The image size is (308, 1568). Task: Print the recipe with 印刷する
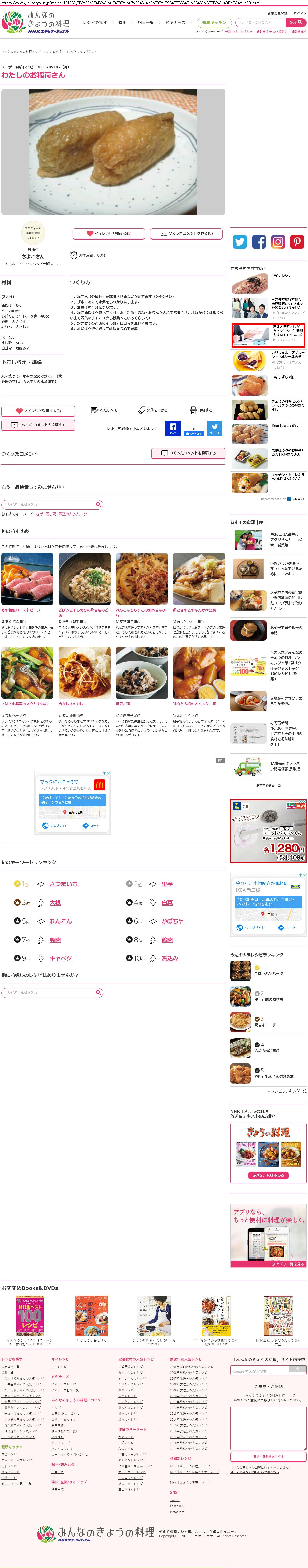pyautogui.click(x=201, y=410)
